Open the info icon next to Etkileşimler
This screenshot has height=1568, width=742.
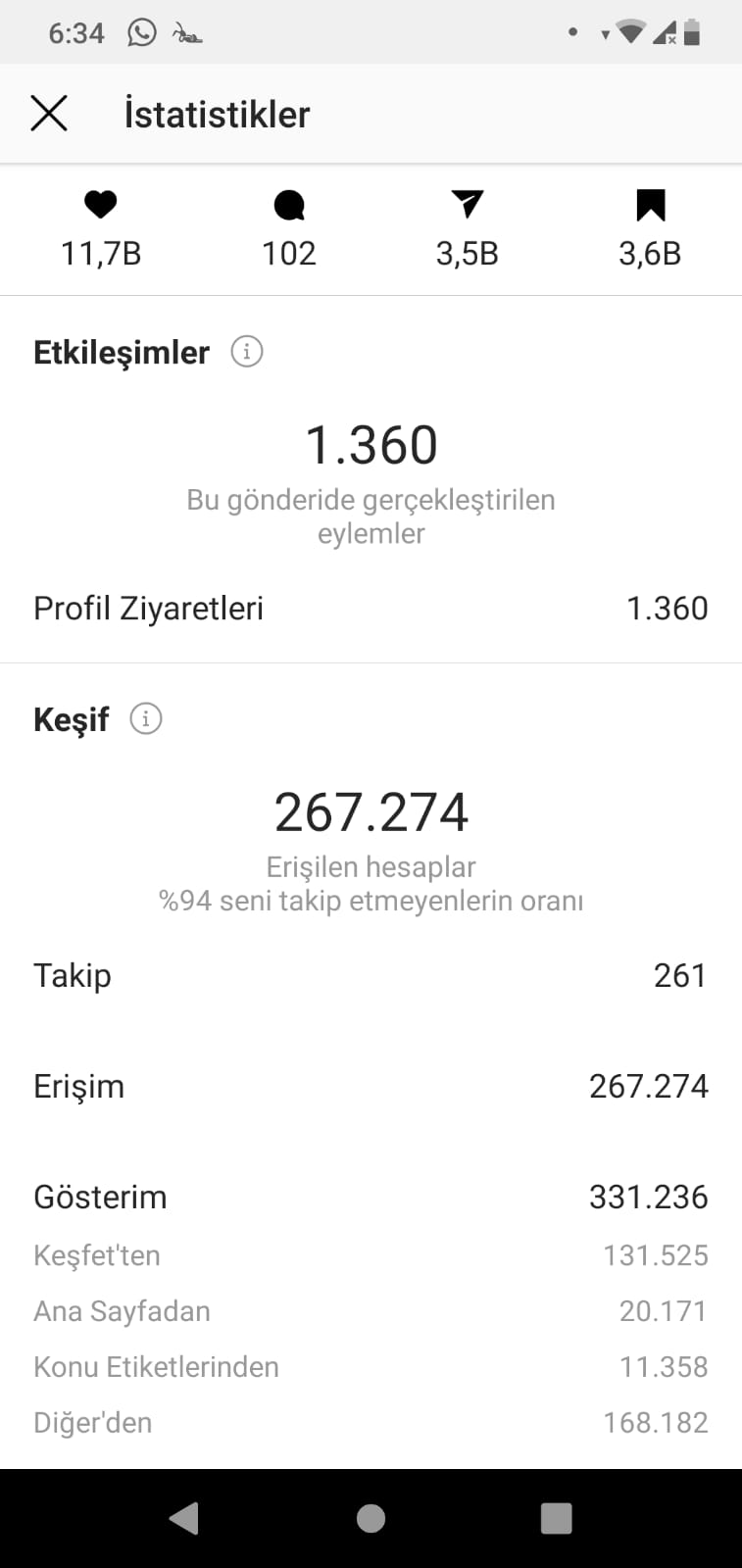(246, 351)
